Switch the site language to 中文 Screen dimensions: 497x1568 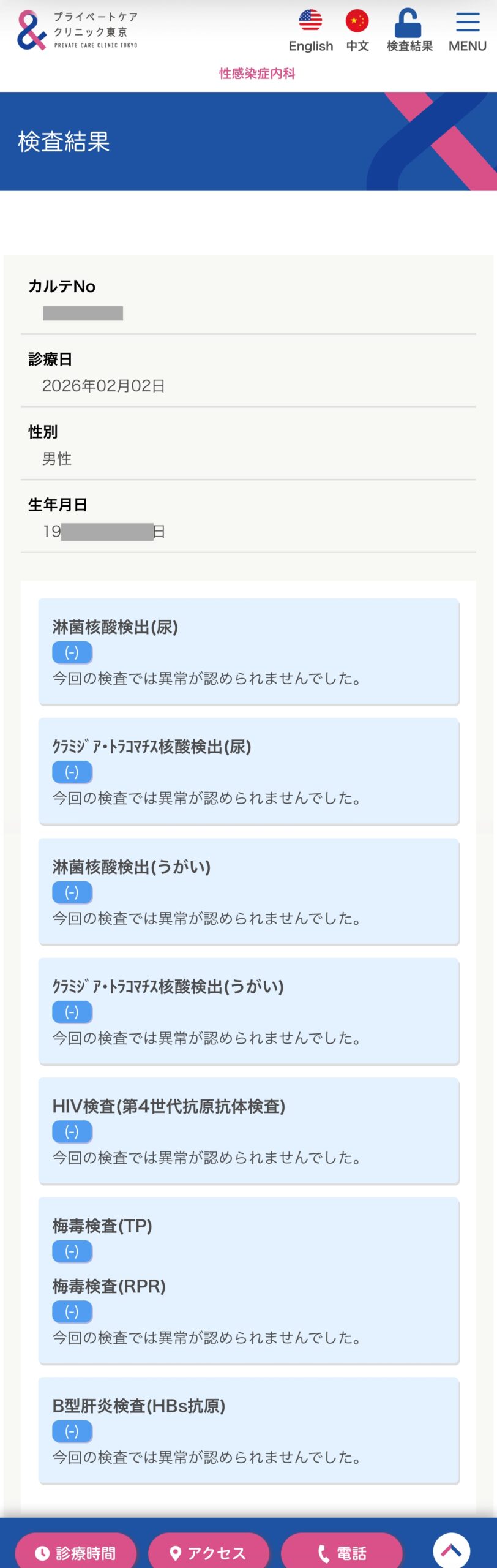click(x=357, y=31)
